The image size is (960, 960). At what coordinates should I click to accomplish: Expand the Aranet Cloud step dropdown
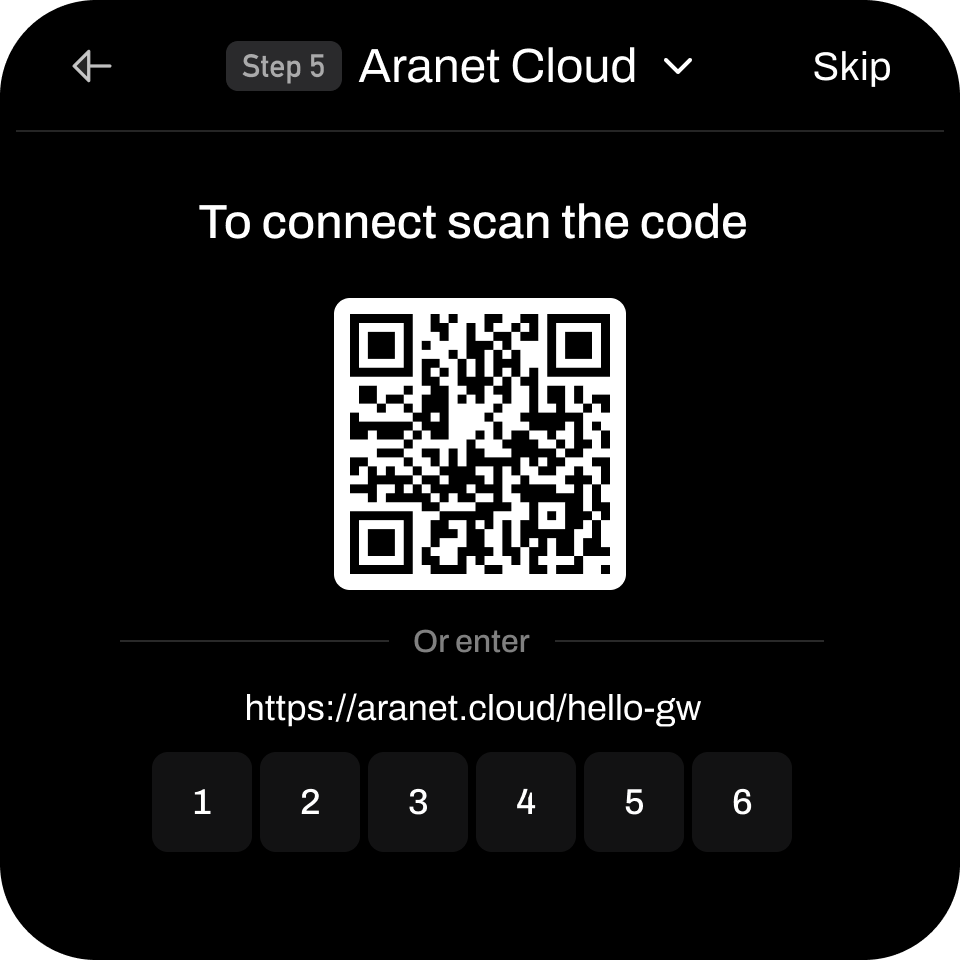pos(678,67)
